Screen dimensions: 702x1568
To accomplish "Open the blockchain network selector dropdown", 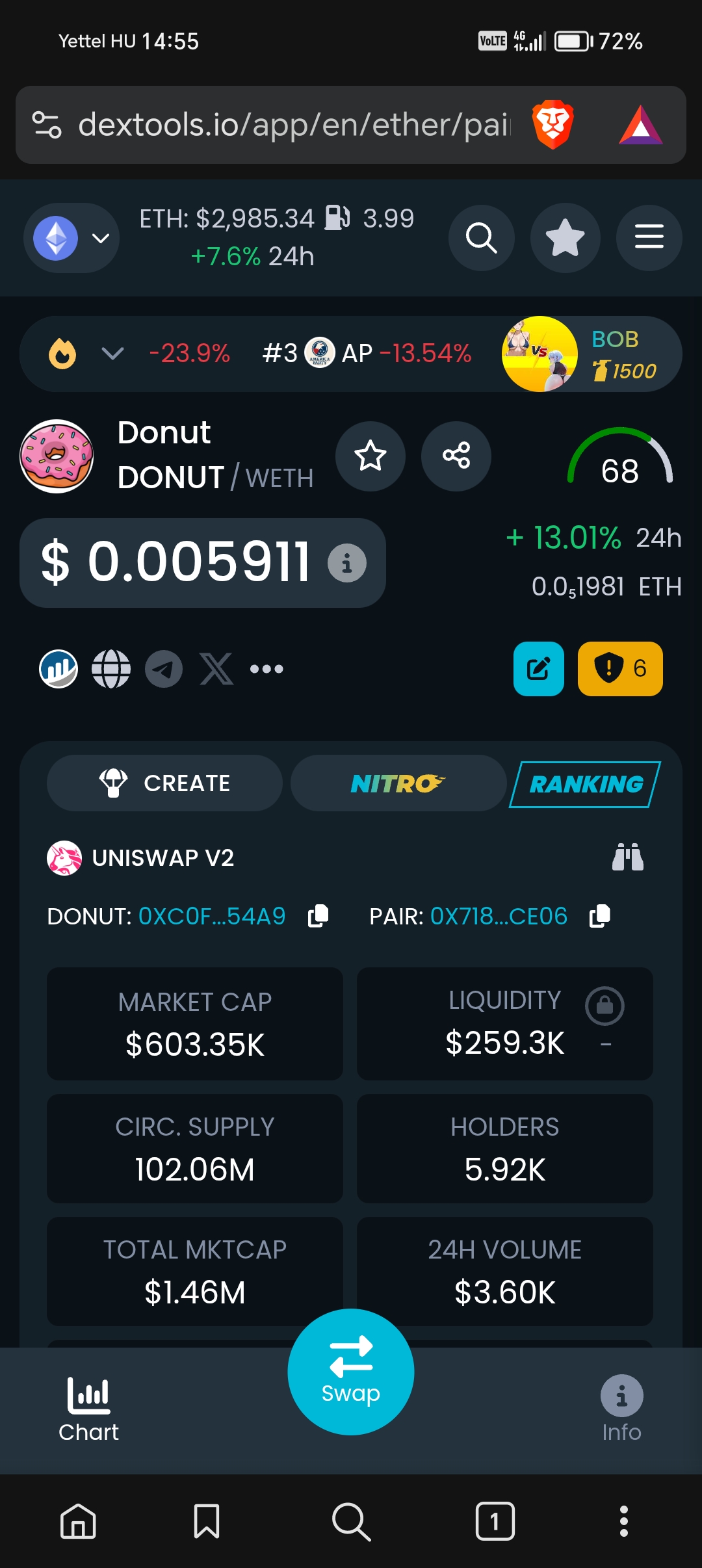I will click(x=71, y=238).
